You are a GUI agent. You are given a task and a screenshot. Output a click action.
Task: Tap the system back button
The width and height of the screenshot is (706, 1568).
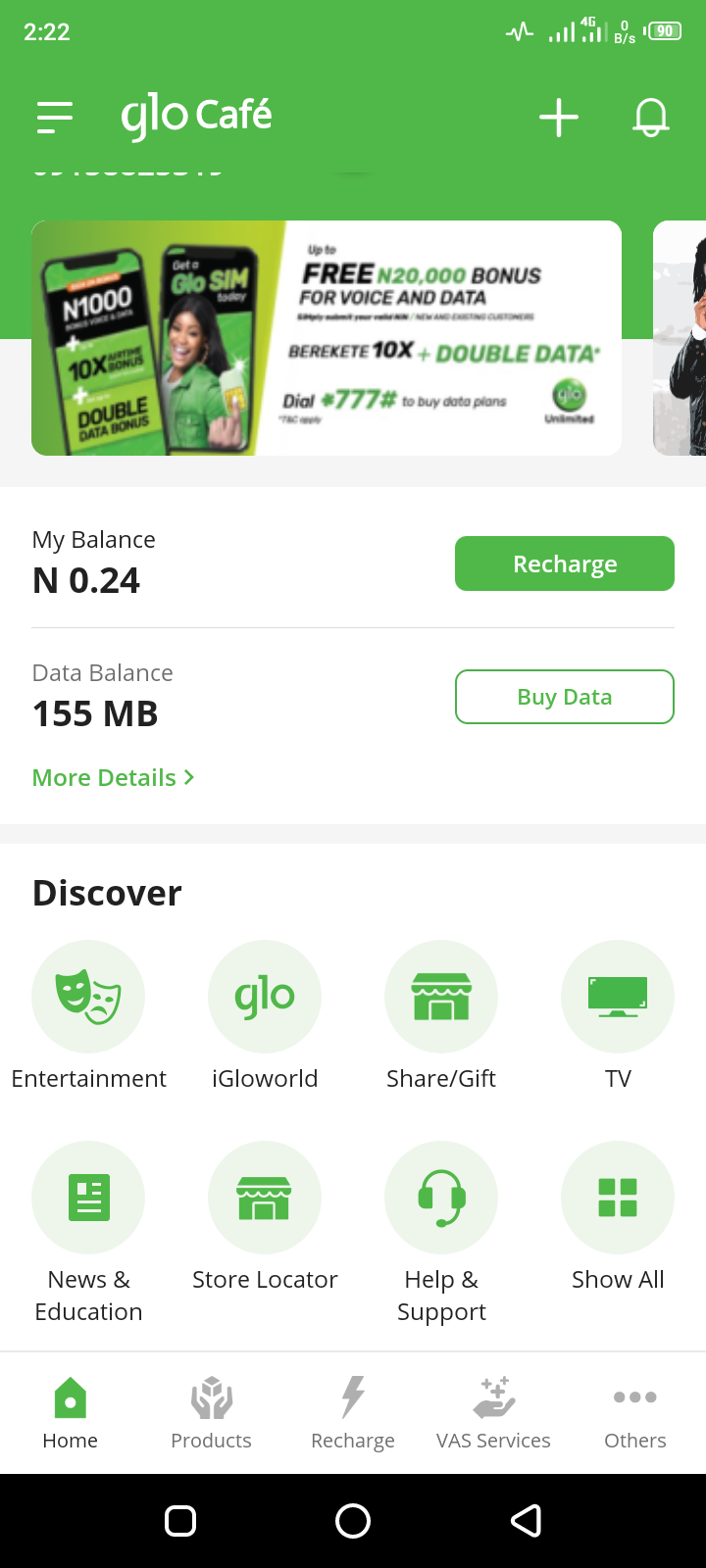(x=527, y=1521)
